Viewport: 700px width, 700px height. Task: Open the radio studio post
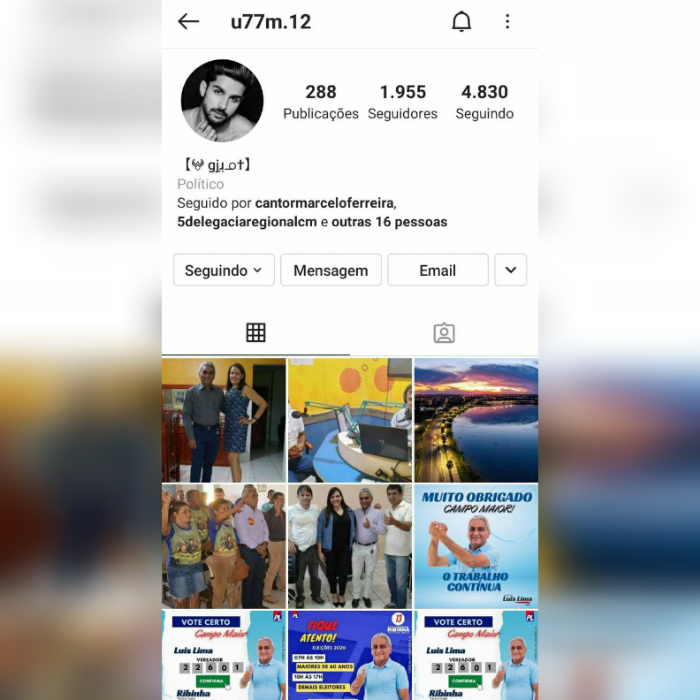[x=350, y=420]
